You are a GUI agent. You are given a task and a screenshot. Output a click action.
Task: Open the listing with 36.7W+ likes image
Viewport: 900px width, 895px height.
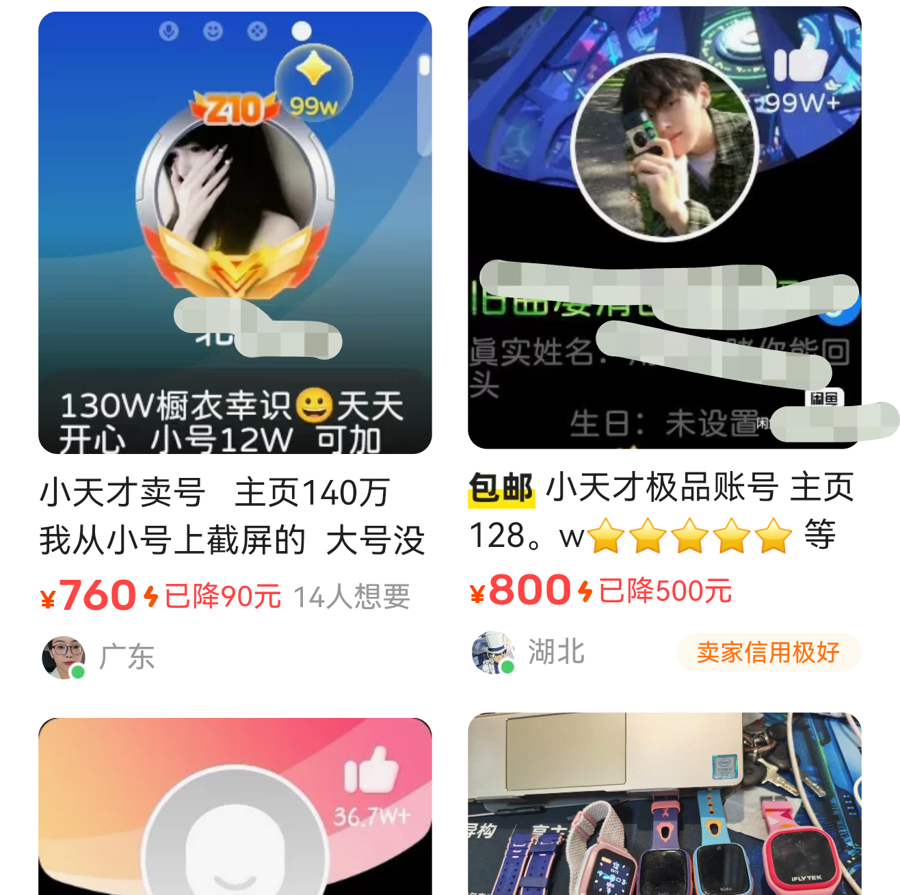[234, 806]
